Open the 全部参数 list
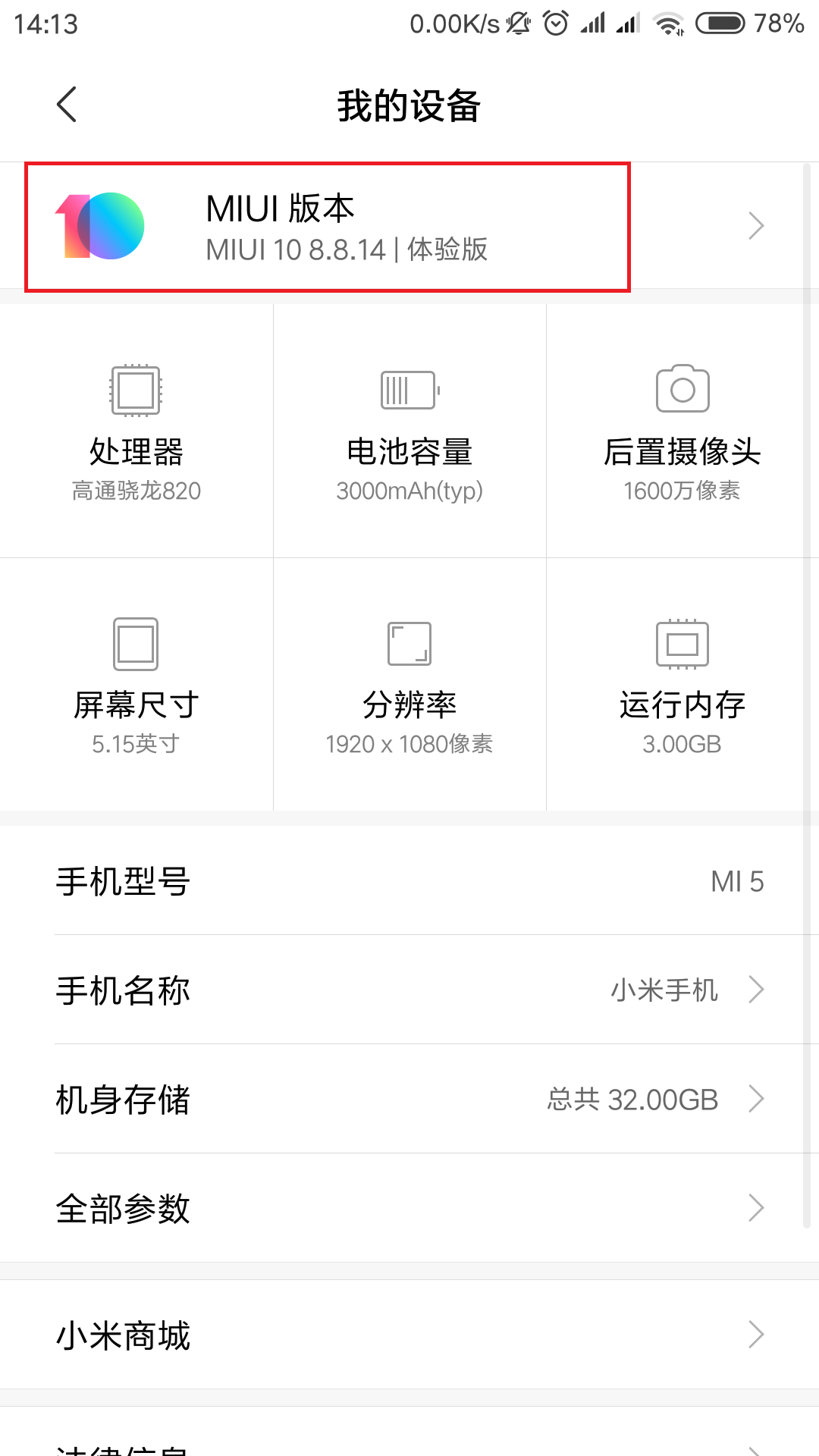The width and height of the screenshot is (819, 1456). point(409,1208)
